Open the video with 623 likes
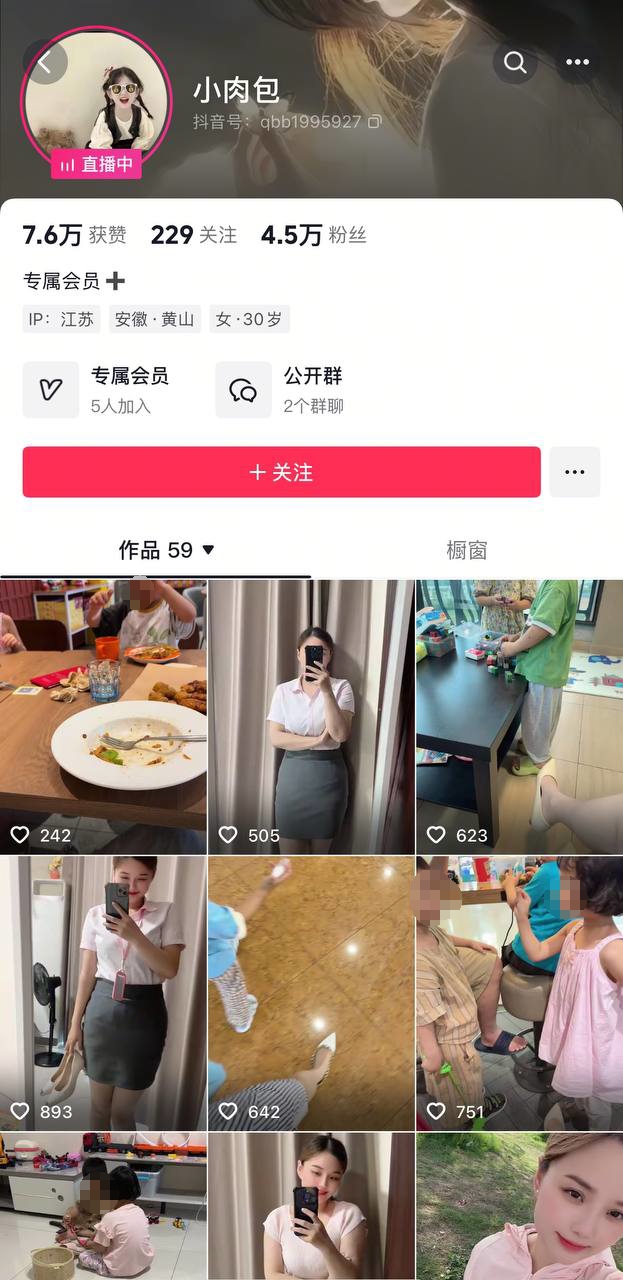Image resolution: width=623 pixels, height=1280 pixels. pyautogui.click(x=519, y=716)
